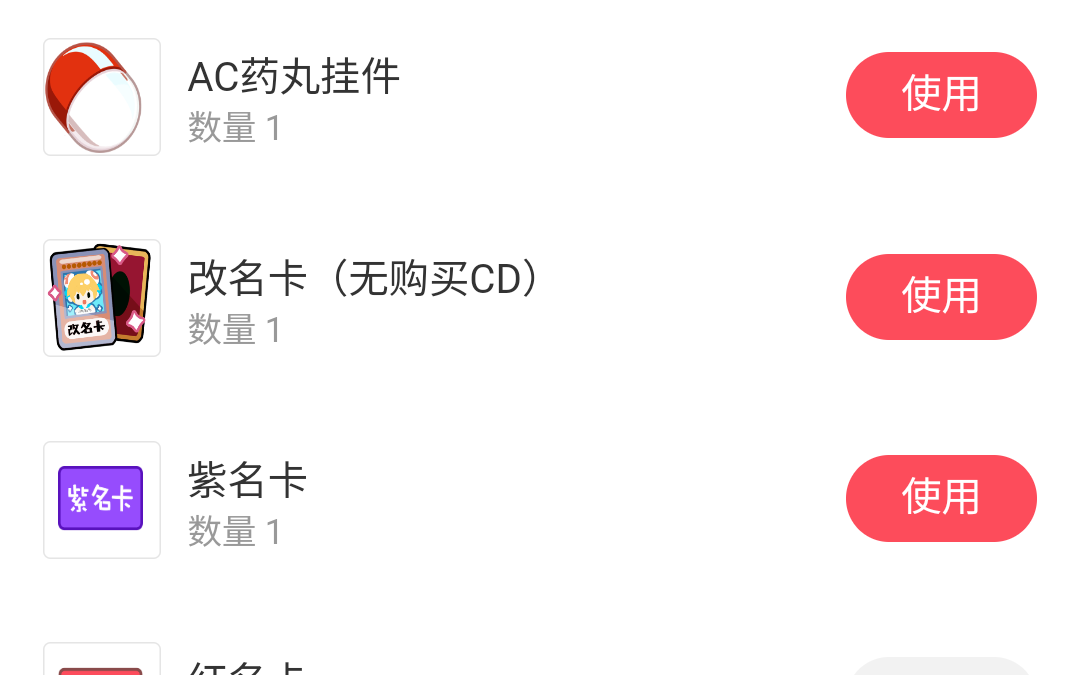Tap 使用 for 紫名卡

click(x=940, y=498)
